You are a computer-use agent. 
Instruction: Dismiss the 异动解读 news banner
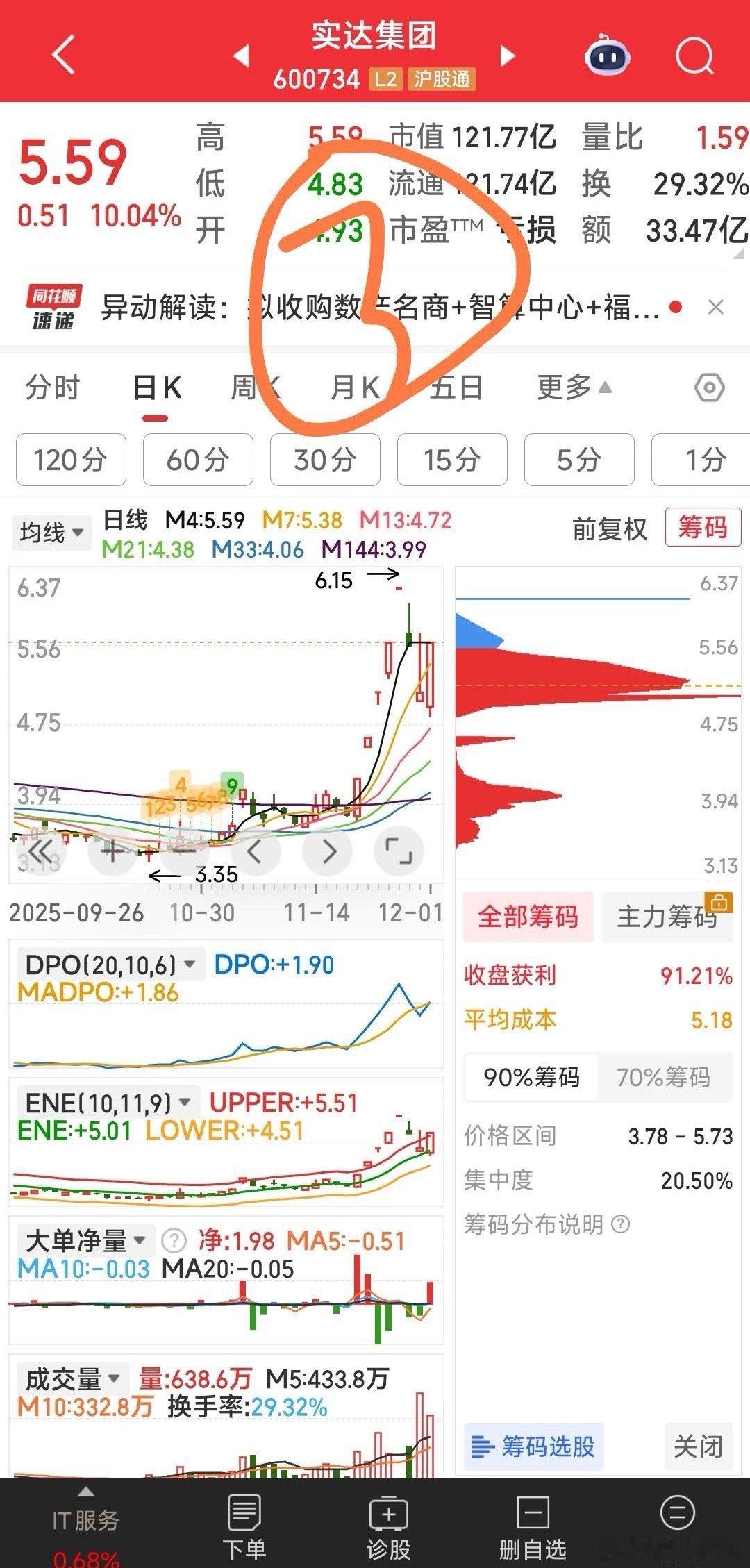pos(716,307)
